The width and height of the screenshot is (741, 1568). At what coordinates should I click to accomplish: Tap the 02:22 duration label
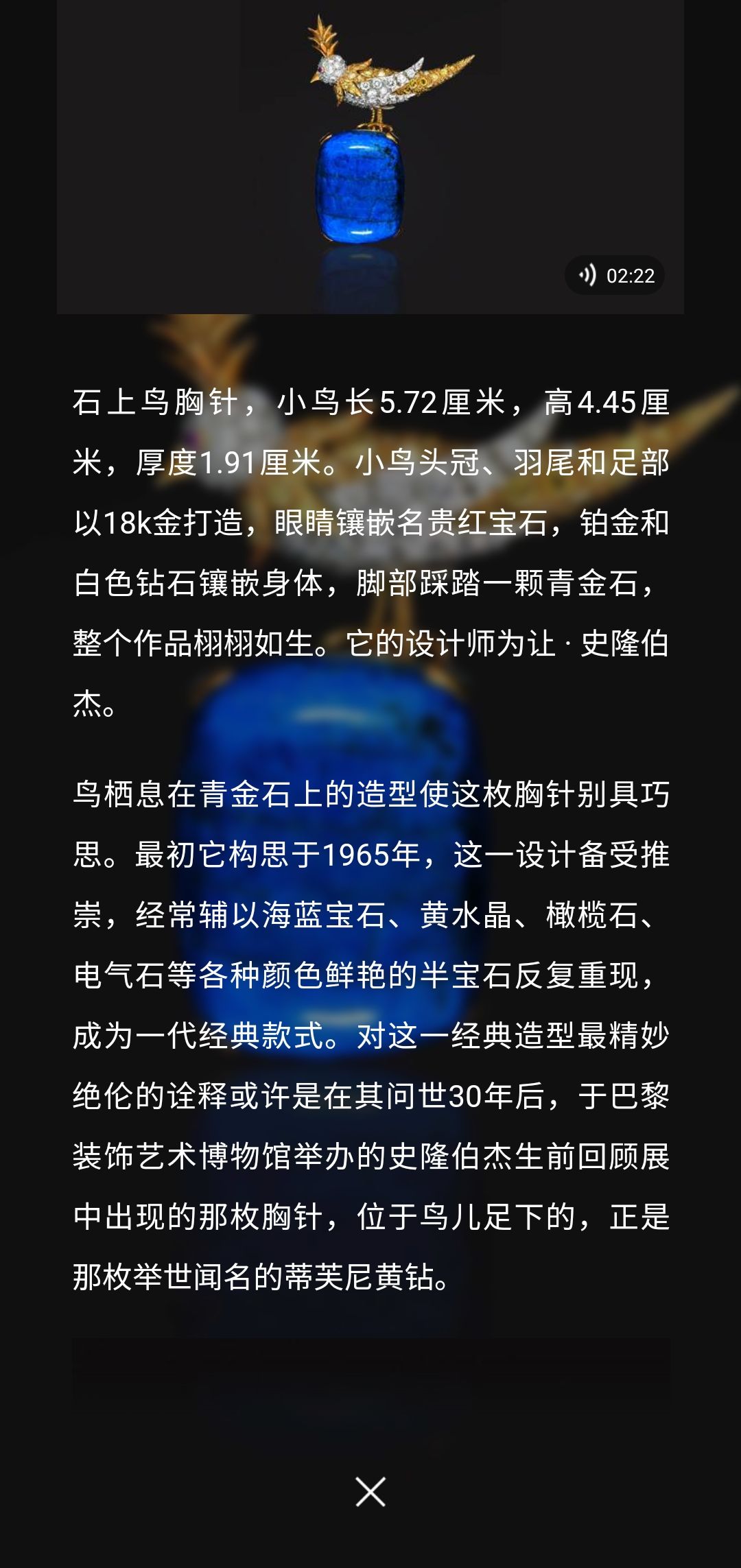630,275
